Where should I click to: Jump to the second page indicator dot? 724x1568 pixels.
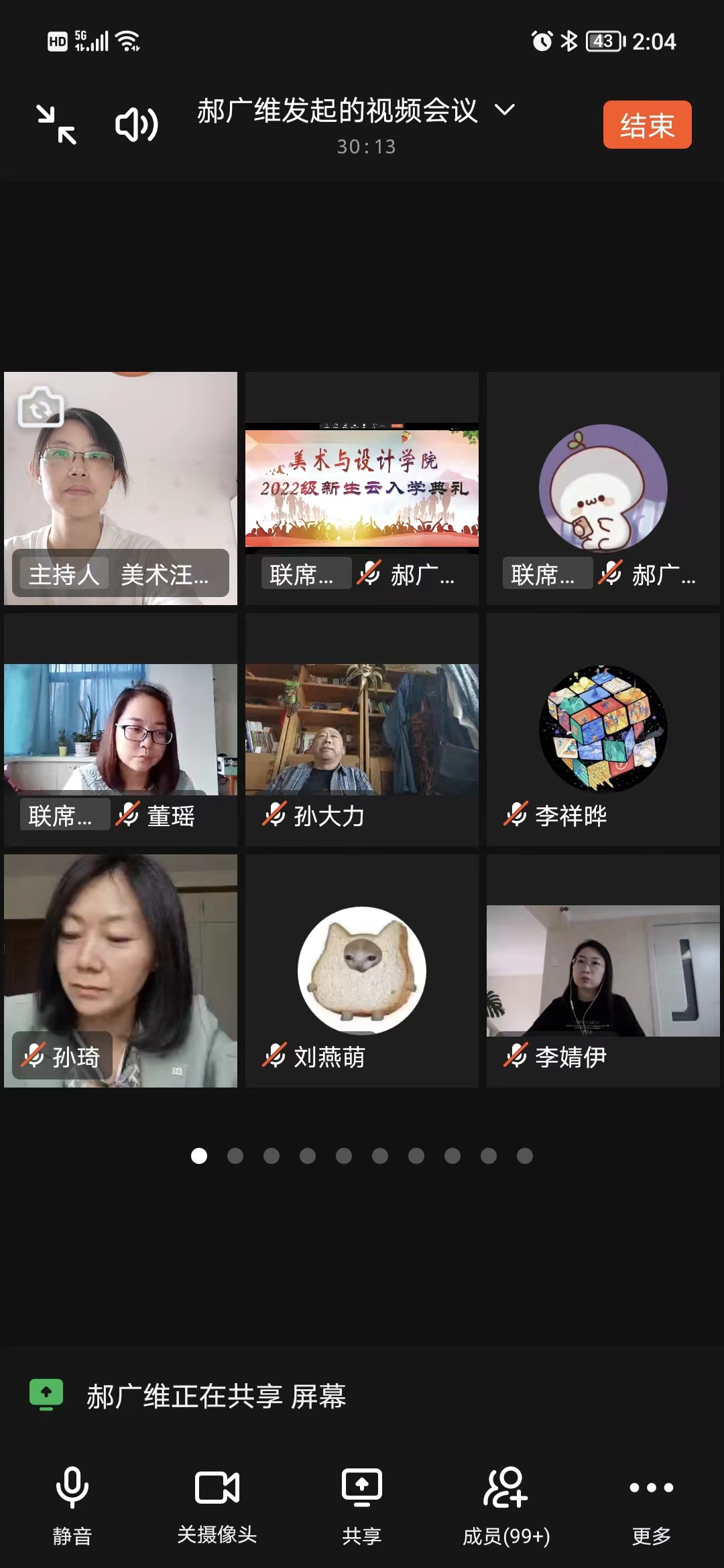pos(235,1156)
